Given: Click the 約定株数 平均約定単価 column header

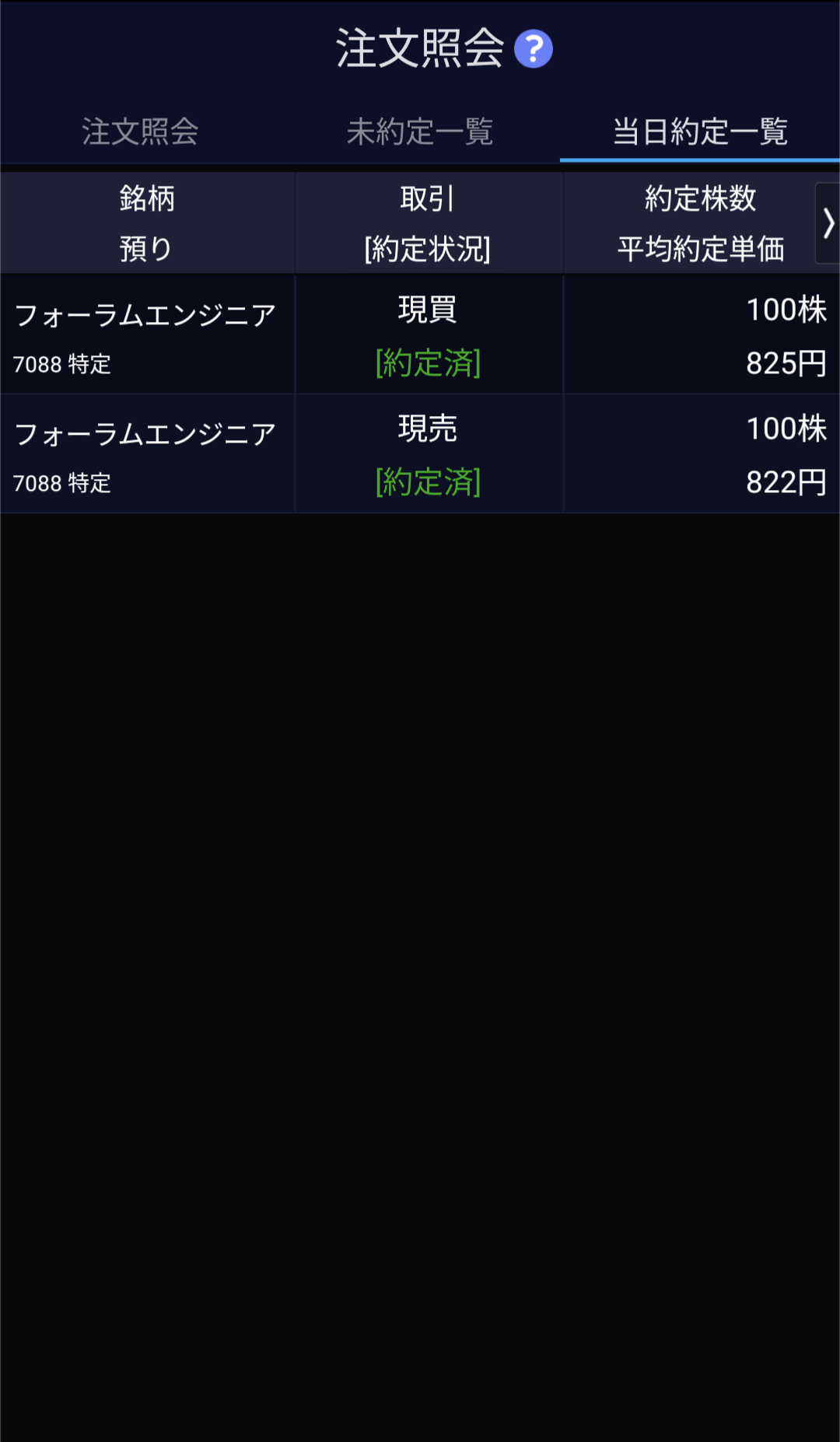Looking at the screenshot, I should (x=700, y=223).
